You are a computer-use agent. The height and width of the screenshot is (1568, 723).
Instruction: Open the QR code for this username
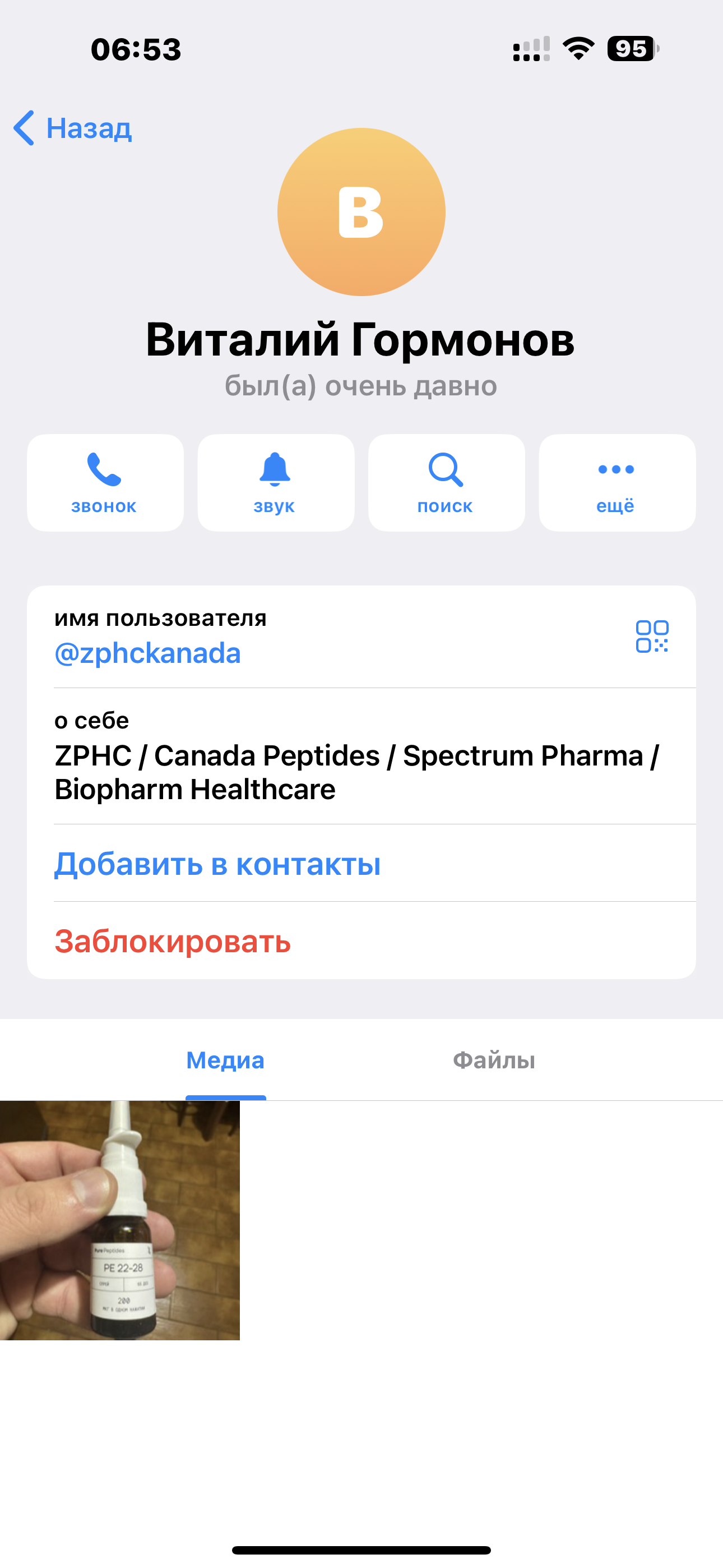(x=652, y=637)
